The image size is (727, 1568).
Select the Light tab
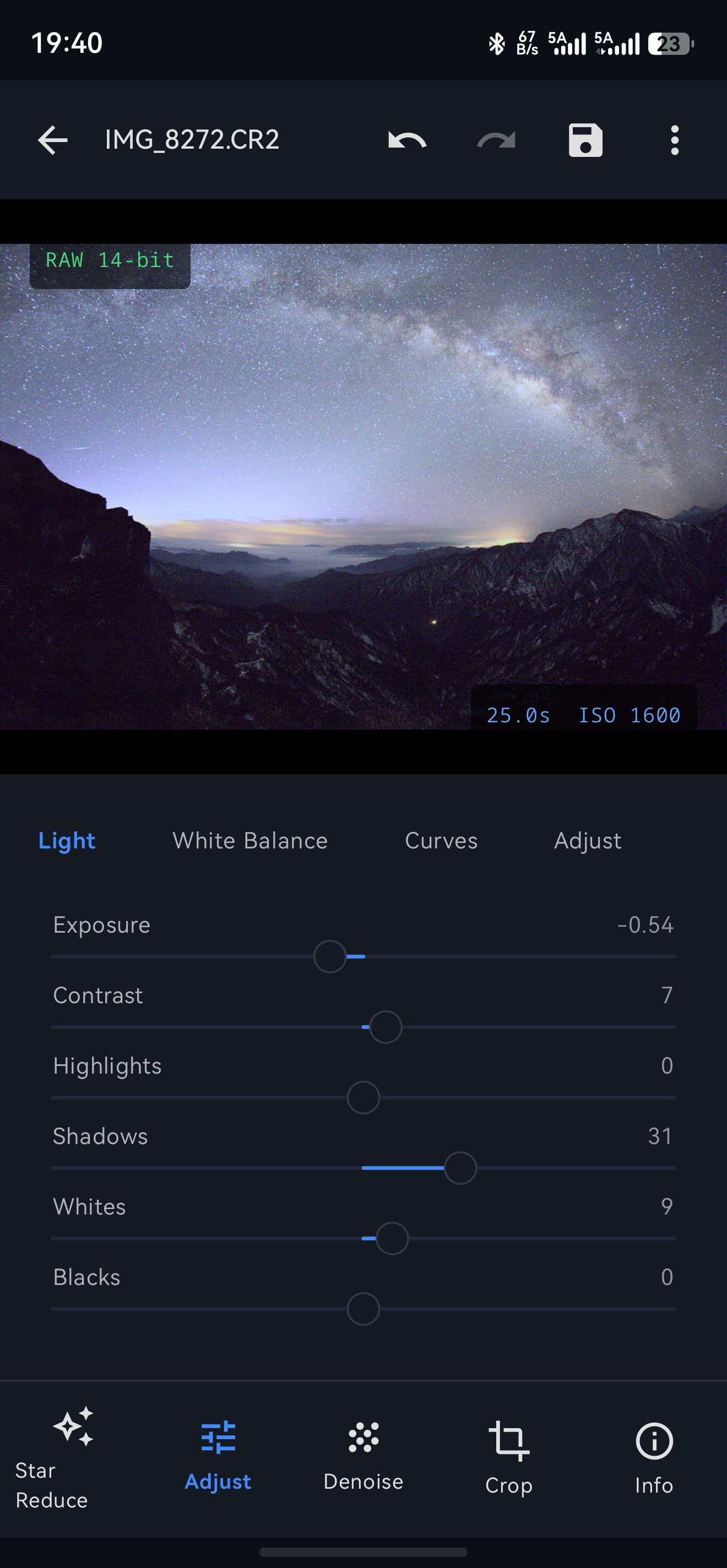67,841
